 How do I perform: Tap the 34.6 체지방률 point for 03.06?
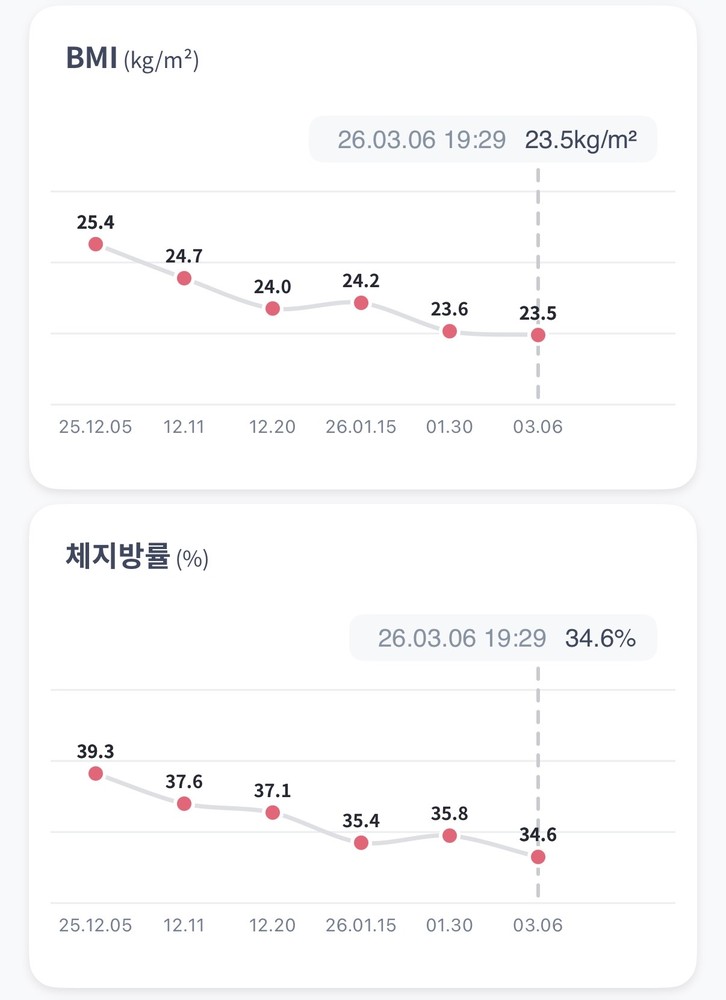(538, 857)
